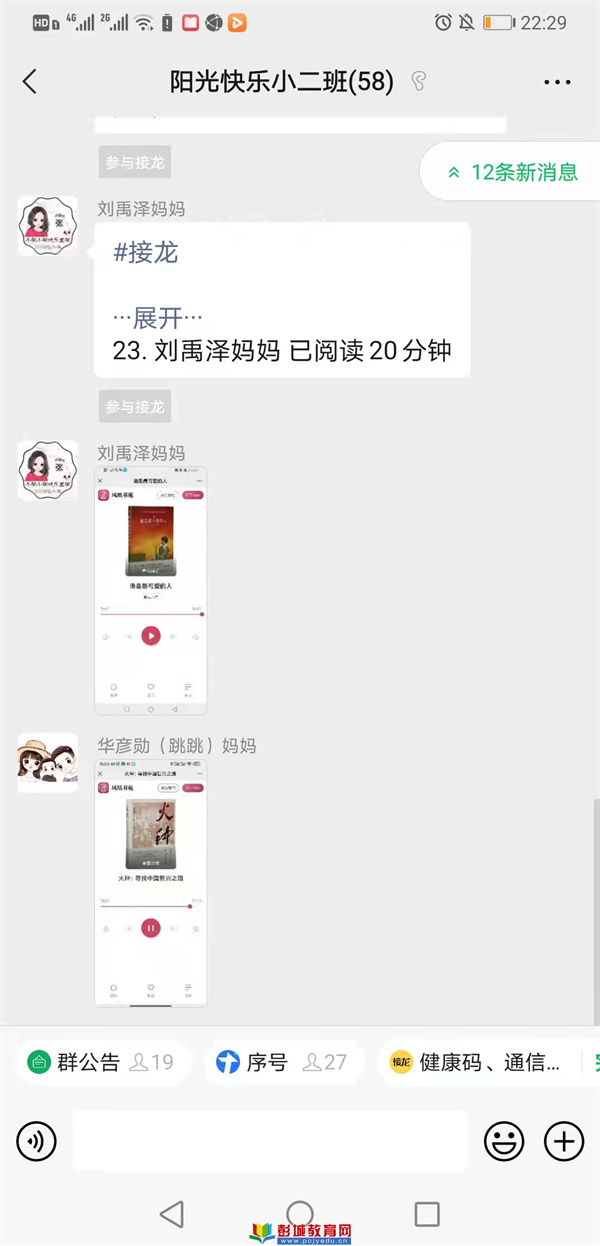Open the 群公告 chip
Viewport: 600px width, 1246px height.
tap(100, 1062)
